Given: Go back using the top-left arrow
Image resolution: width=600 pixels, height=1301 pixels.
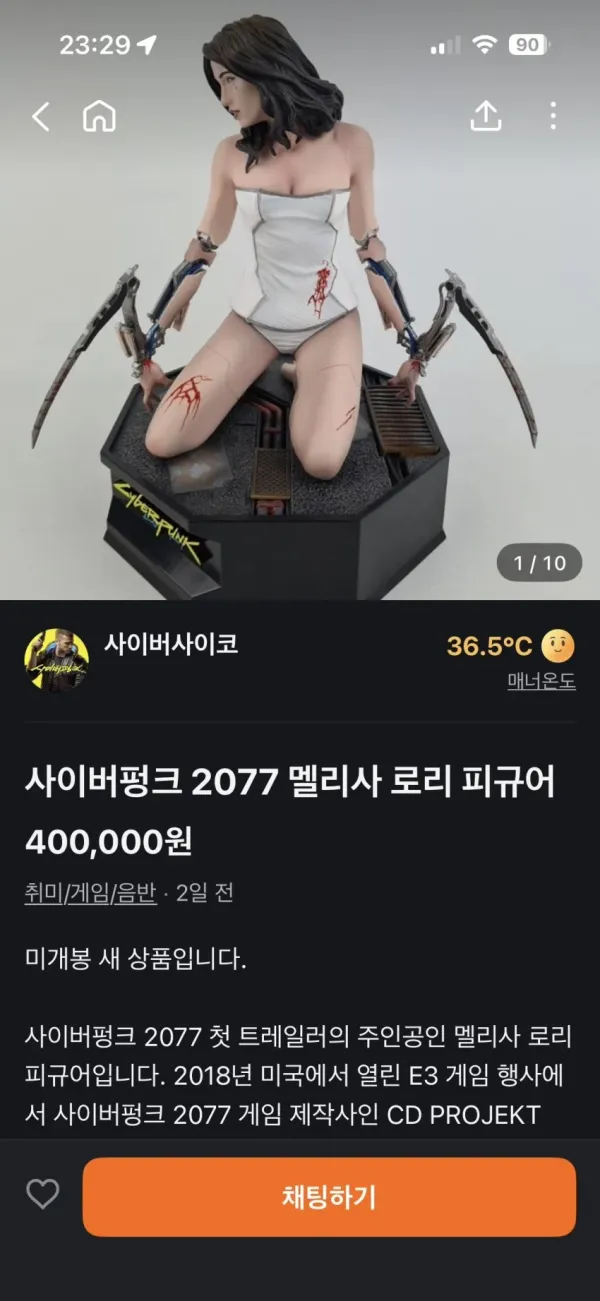Looking at the screenshot, I should coord(40,117).
